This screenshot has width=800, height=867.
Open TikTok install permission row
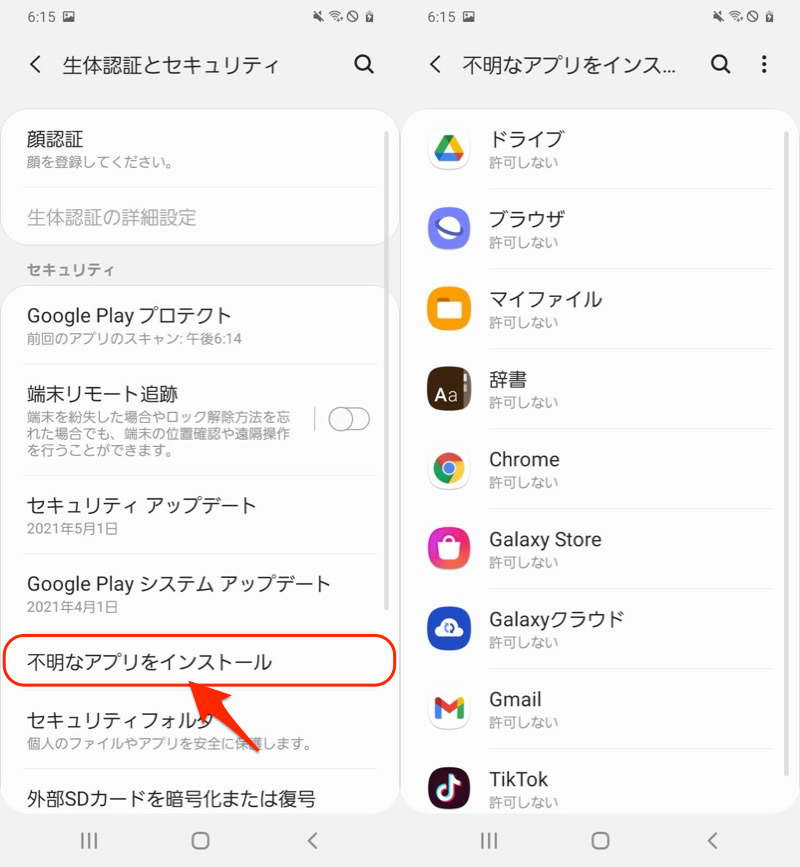600,786
